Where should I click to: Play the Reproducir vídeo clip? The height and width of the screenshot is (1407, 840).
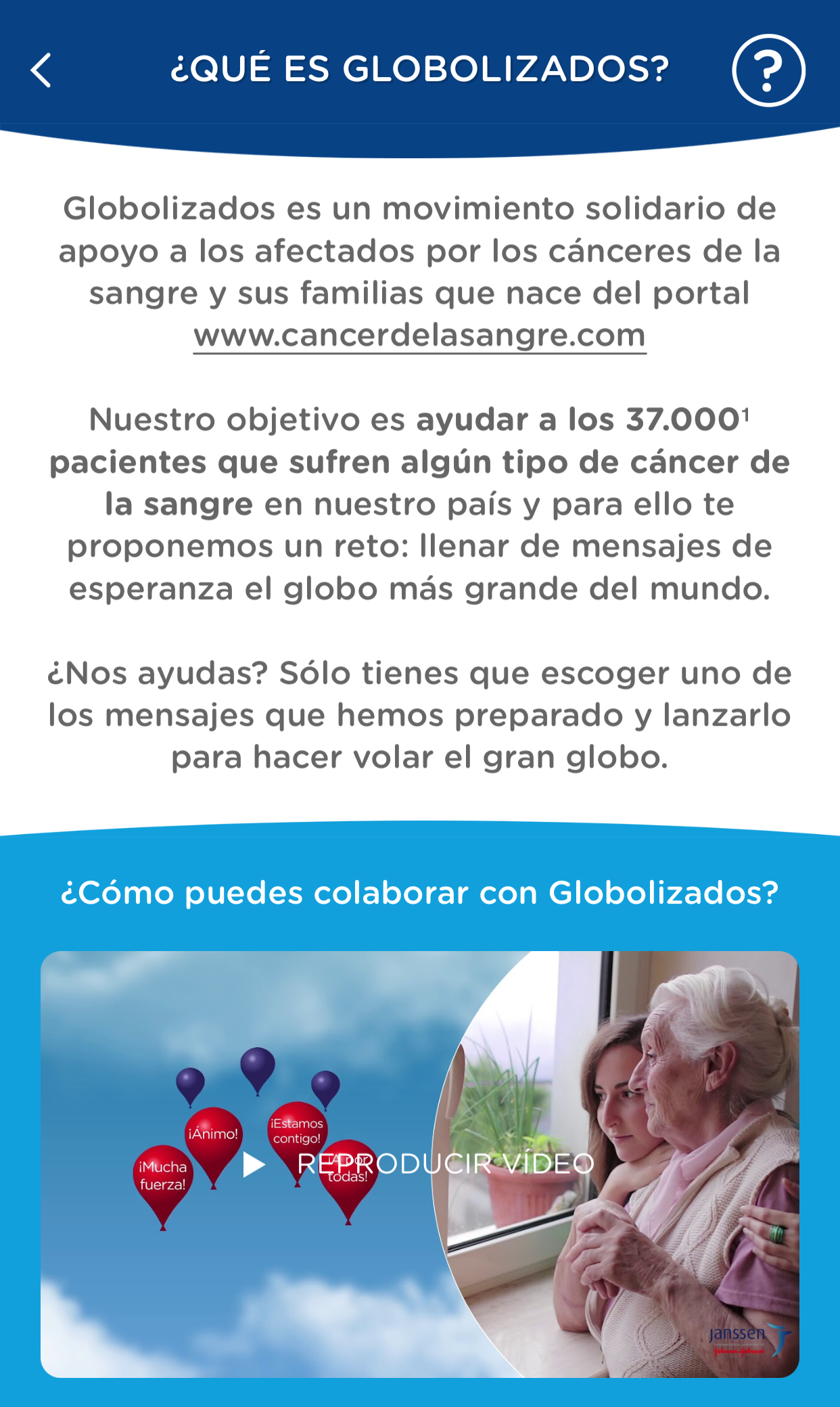[419, 1163]
